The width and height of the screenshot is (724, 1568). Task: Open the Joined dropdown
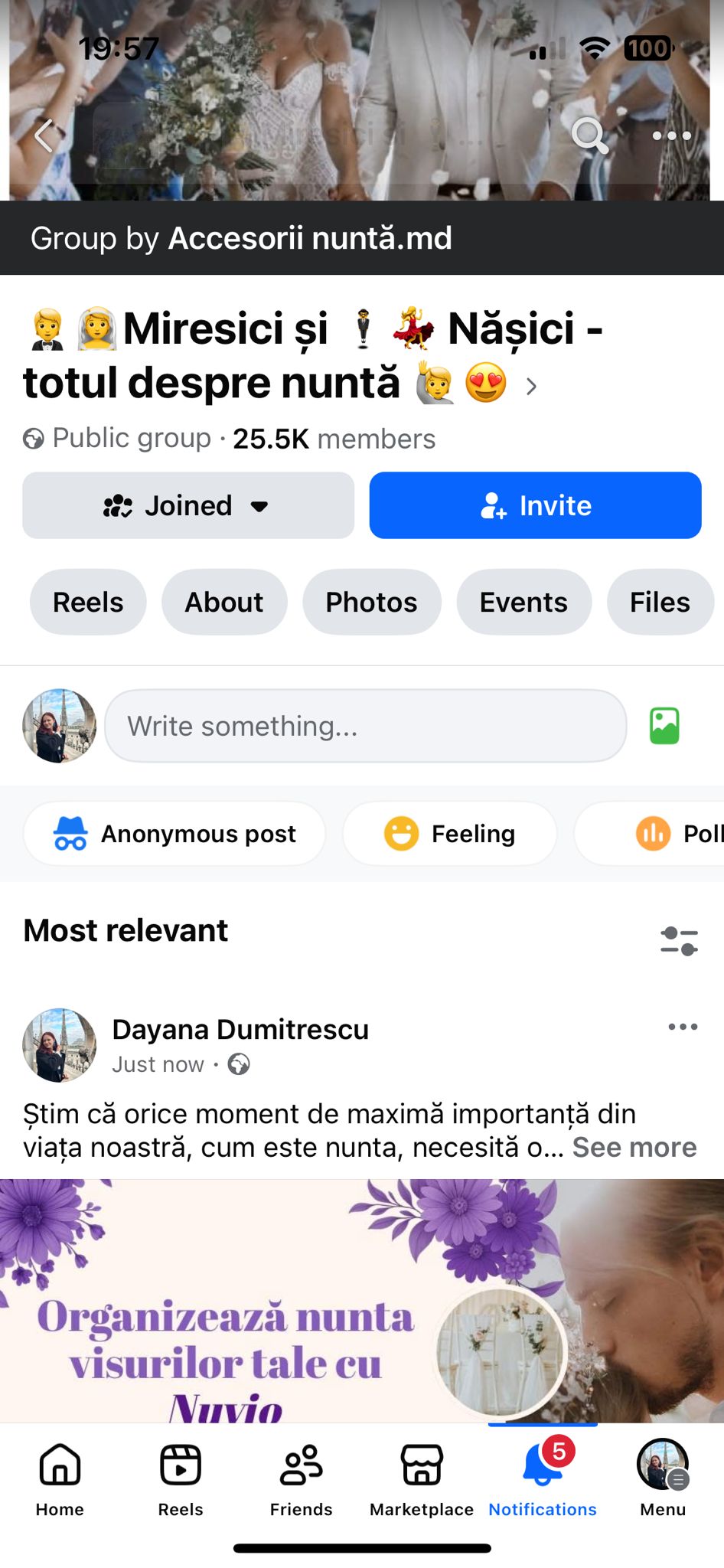click(188, 505)
